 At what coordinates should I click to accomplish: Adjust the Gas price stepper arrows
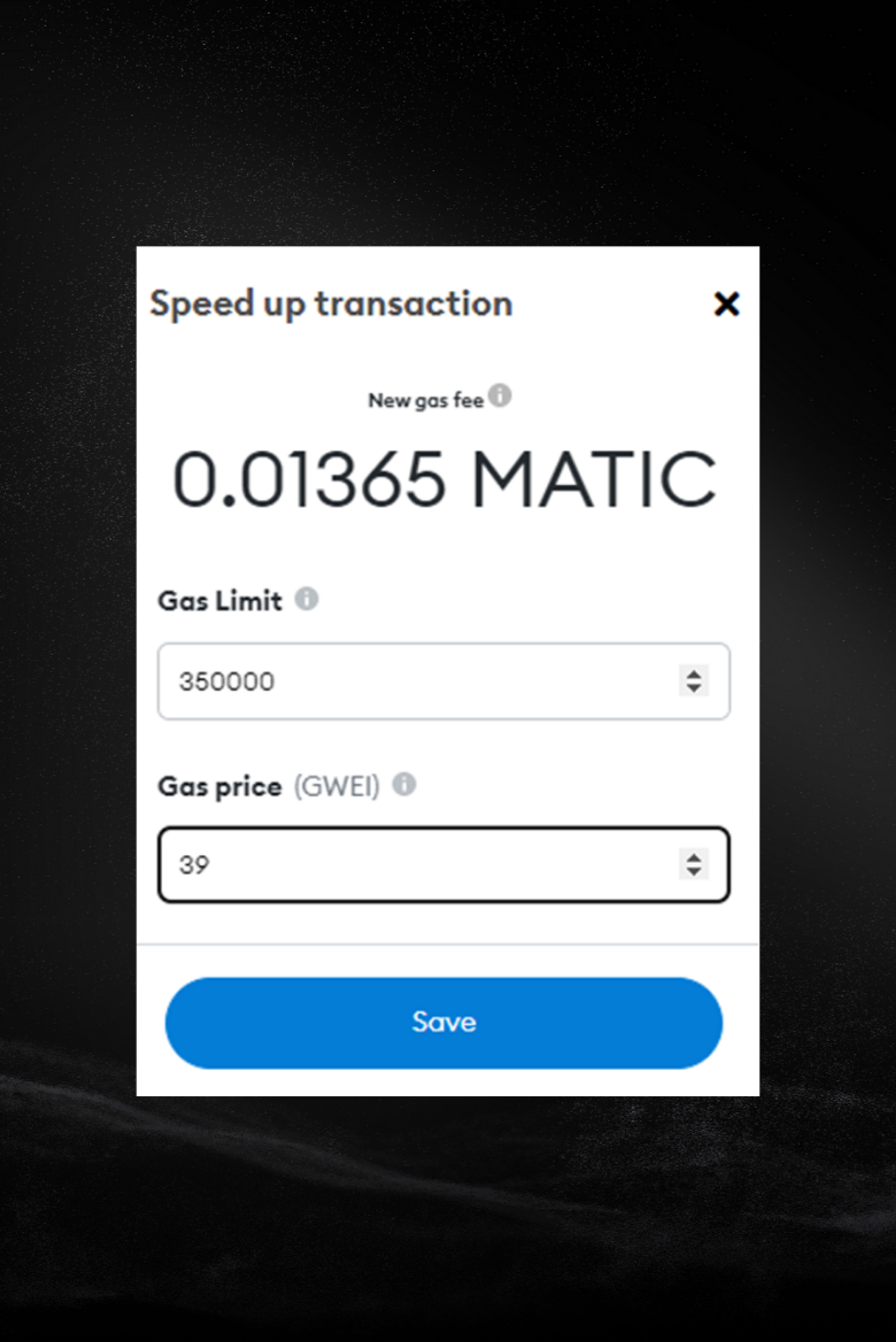(x=694, y=864)
